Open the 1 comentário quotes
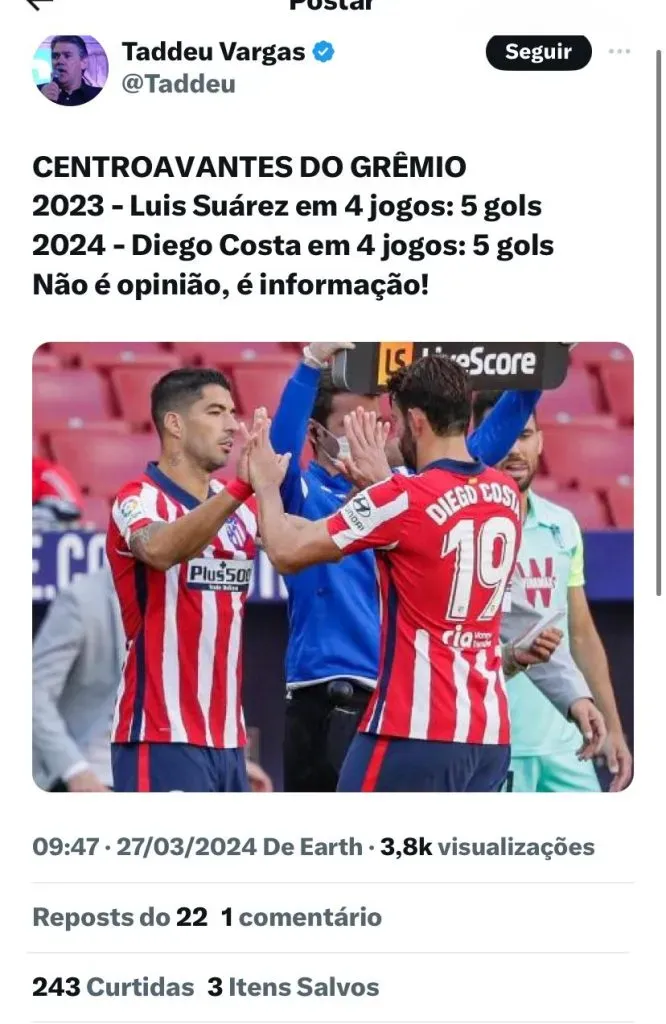Viewport: 666px width, 1024px height. [x=301, y=917]
